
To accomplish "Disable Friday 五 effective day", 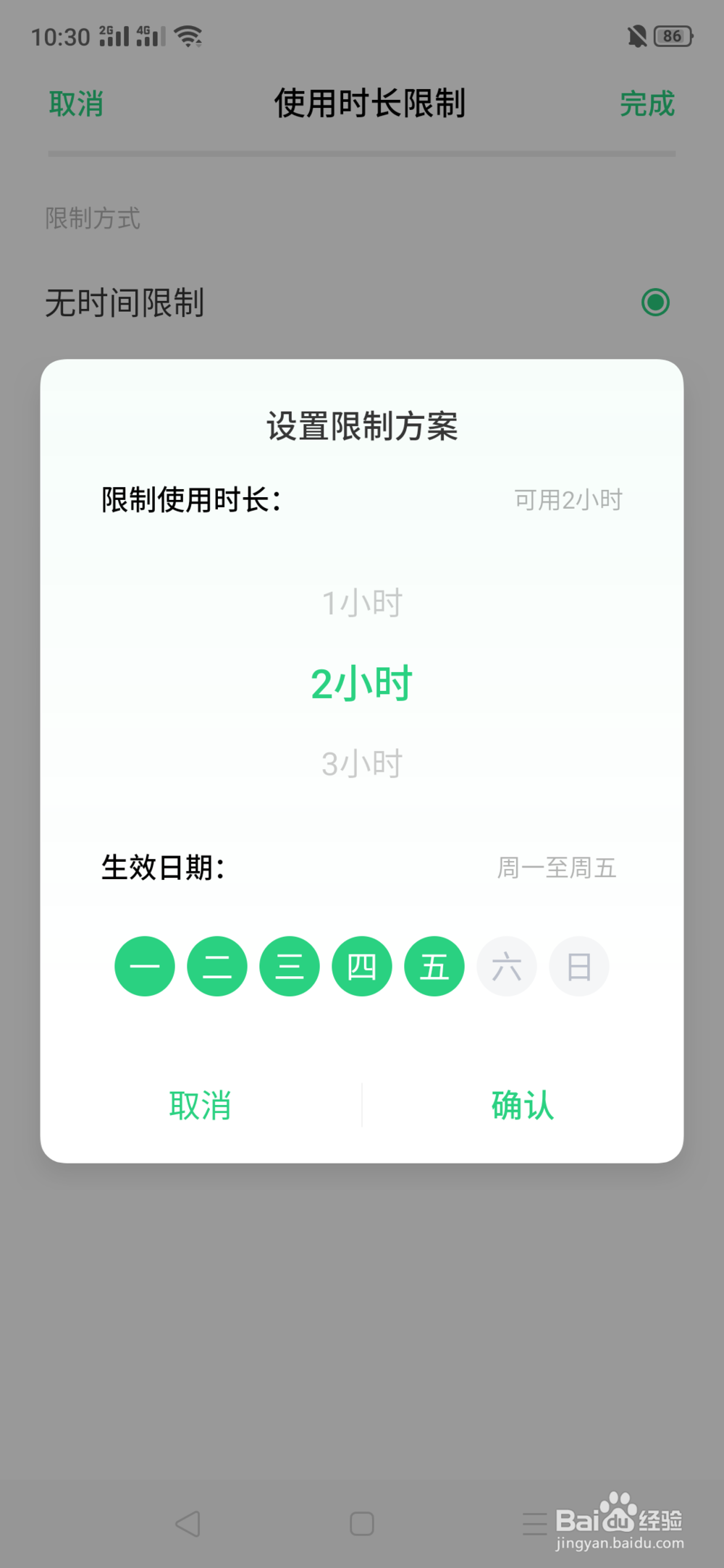I will (434, 966).
